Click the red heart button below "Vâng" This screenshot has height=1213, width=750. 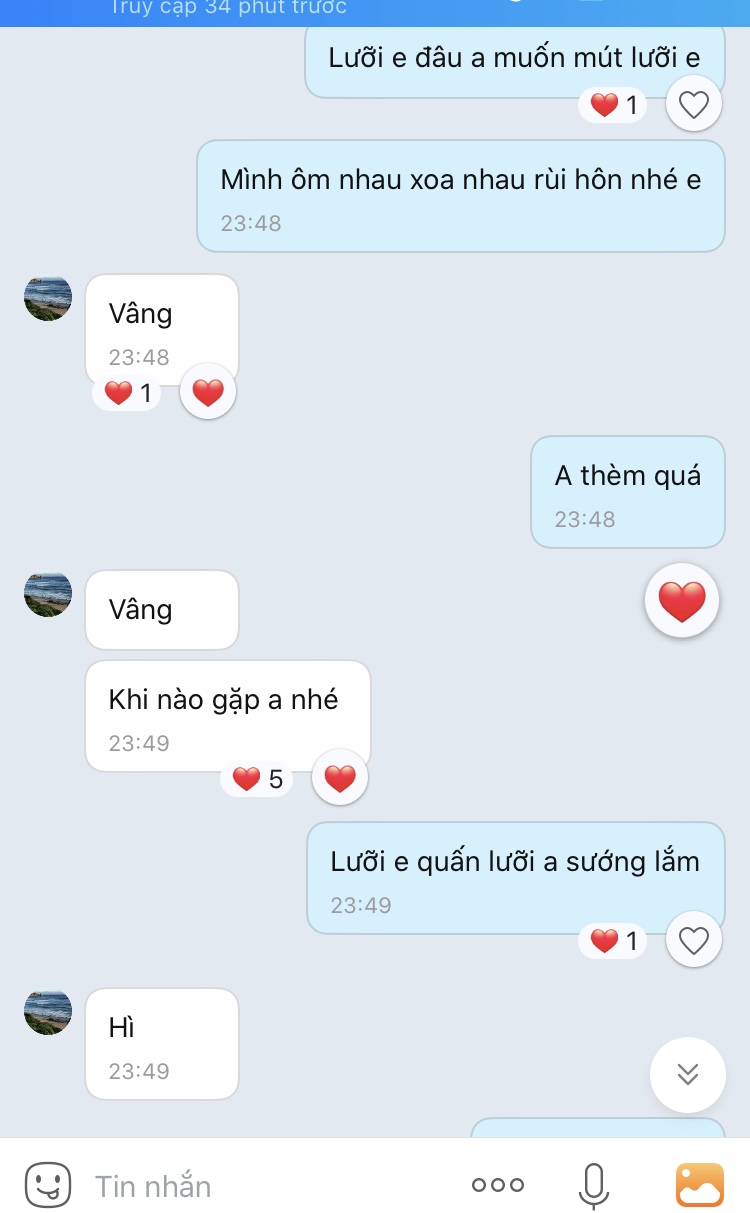point(207,392)
